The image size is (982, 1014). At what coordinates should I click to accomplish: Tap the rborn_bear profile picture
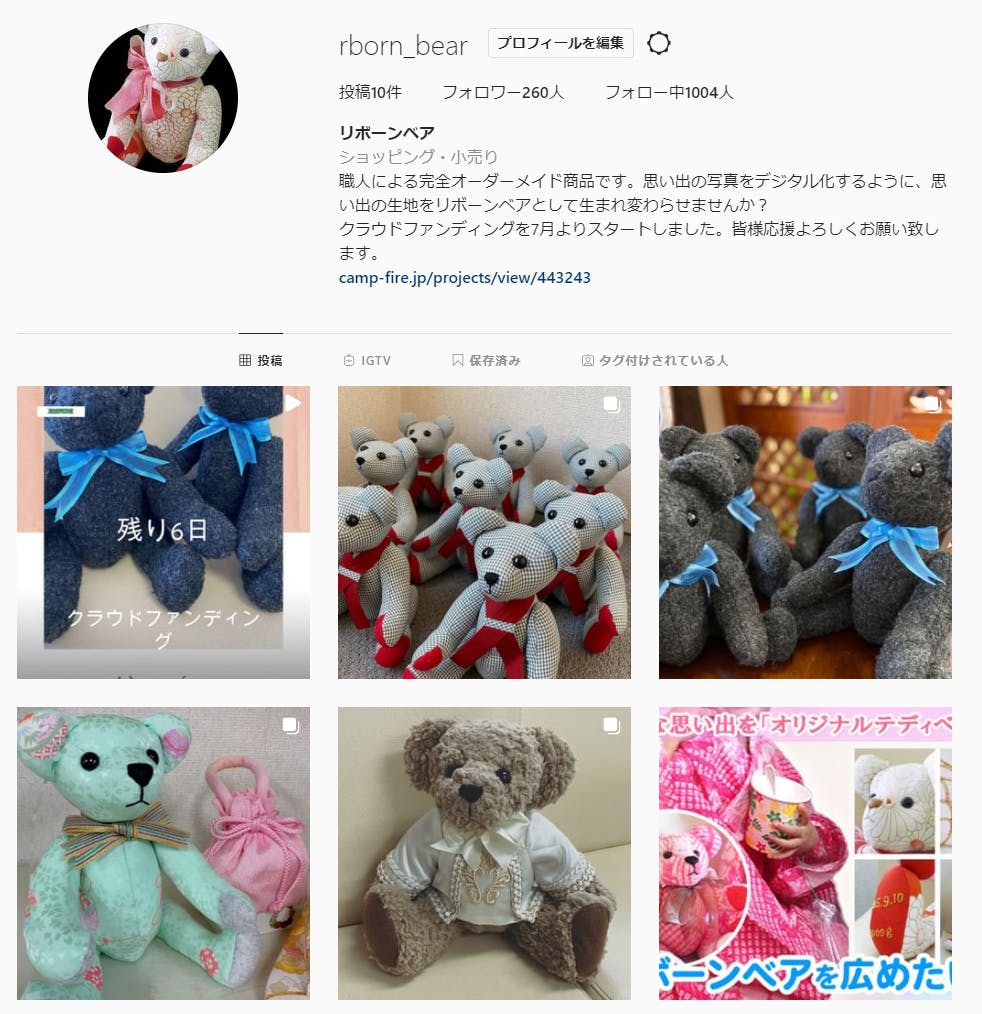[163, 98]
